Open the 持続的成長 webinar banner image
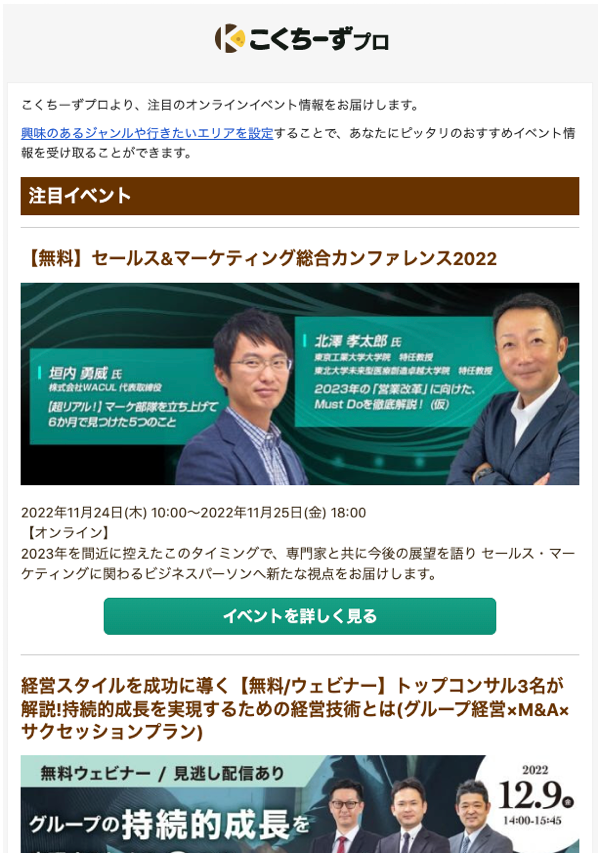Viewport: 600px width, 853px height. [x=299, y=805]
